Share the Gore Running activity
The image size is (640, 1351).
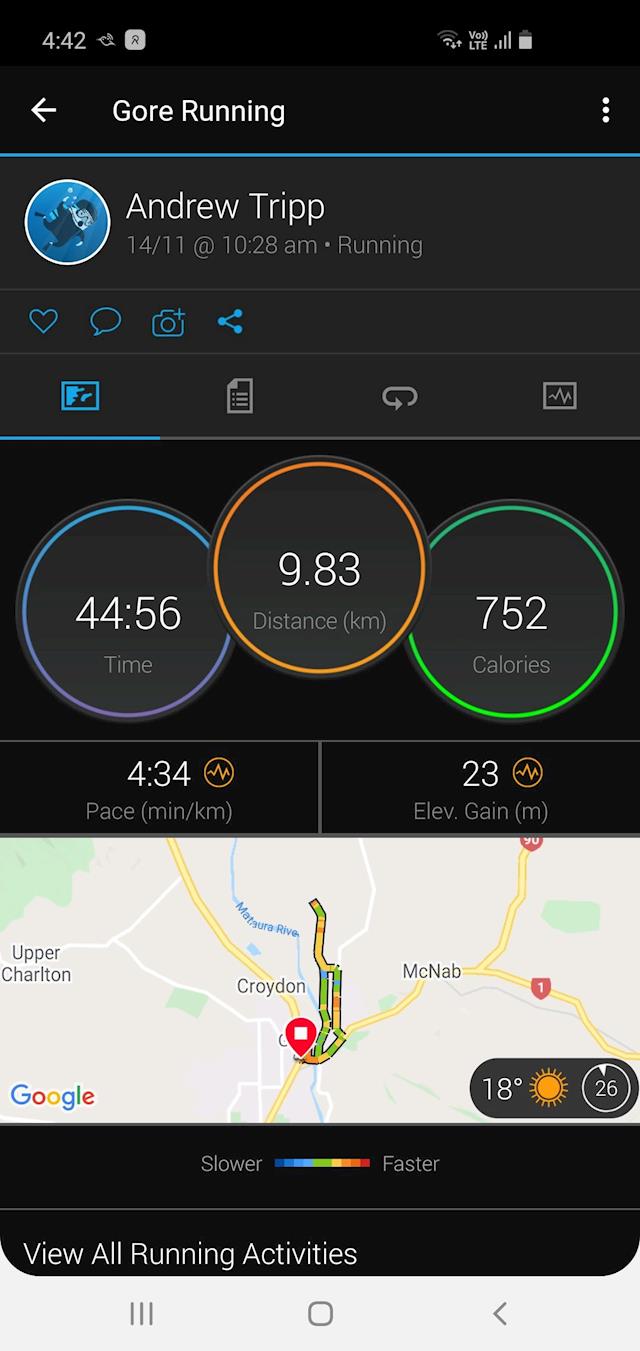click(230, 321)
